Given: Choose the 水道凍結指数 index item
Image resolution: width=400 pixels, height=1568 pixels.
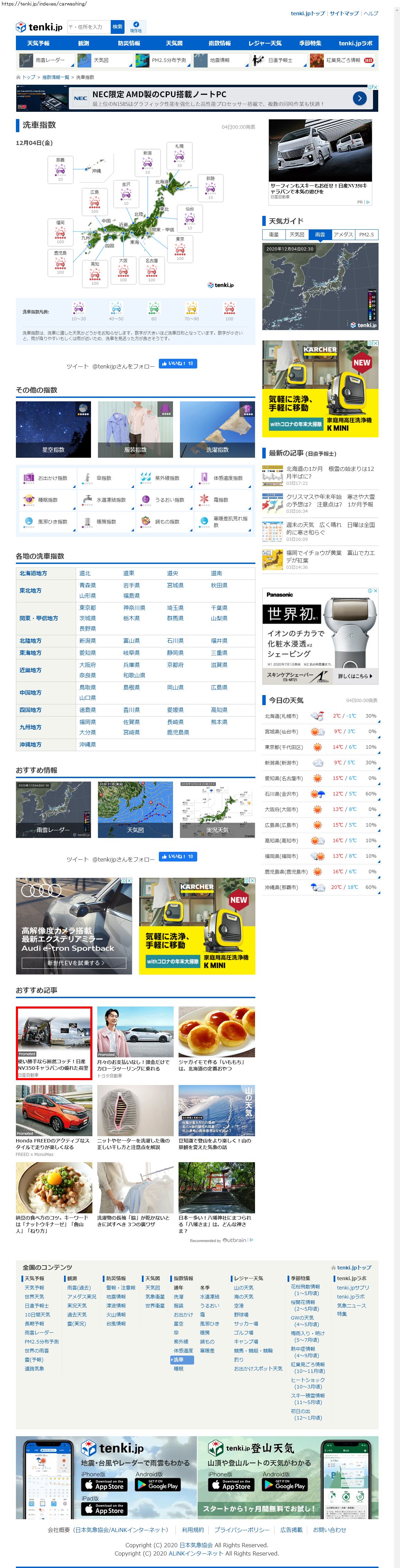Looking at the screenshot, I should [x=106, y=500].
